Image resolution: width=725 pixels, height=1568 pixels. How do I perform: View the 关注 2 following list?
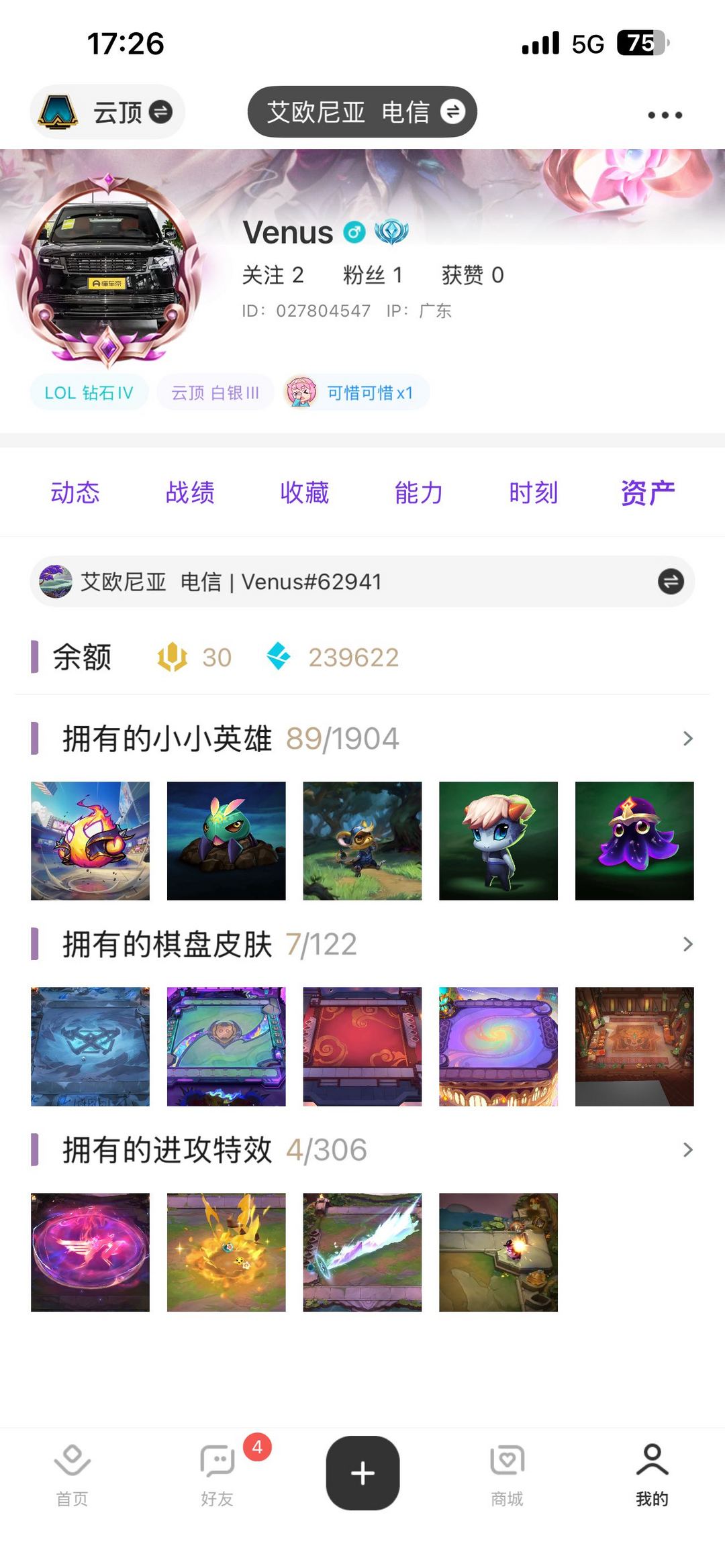(273, 275)
